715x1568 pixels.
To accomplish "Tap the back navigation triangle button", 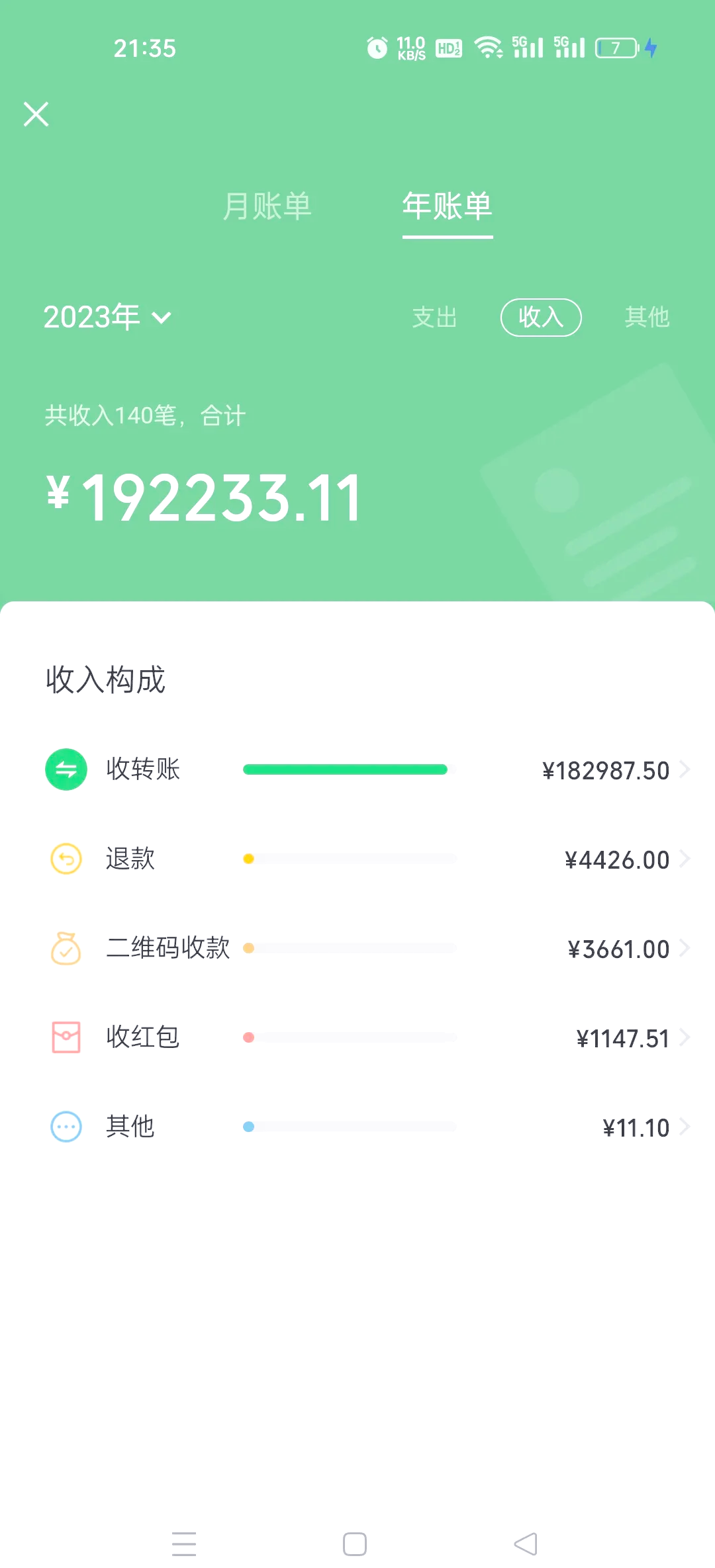I will pos(524,1544).
